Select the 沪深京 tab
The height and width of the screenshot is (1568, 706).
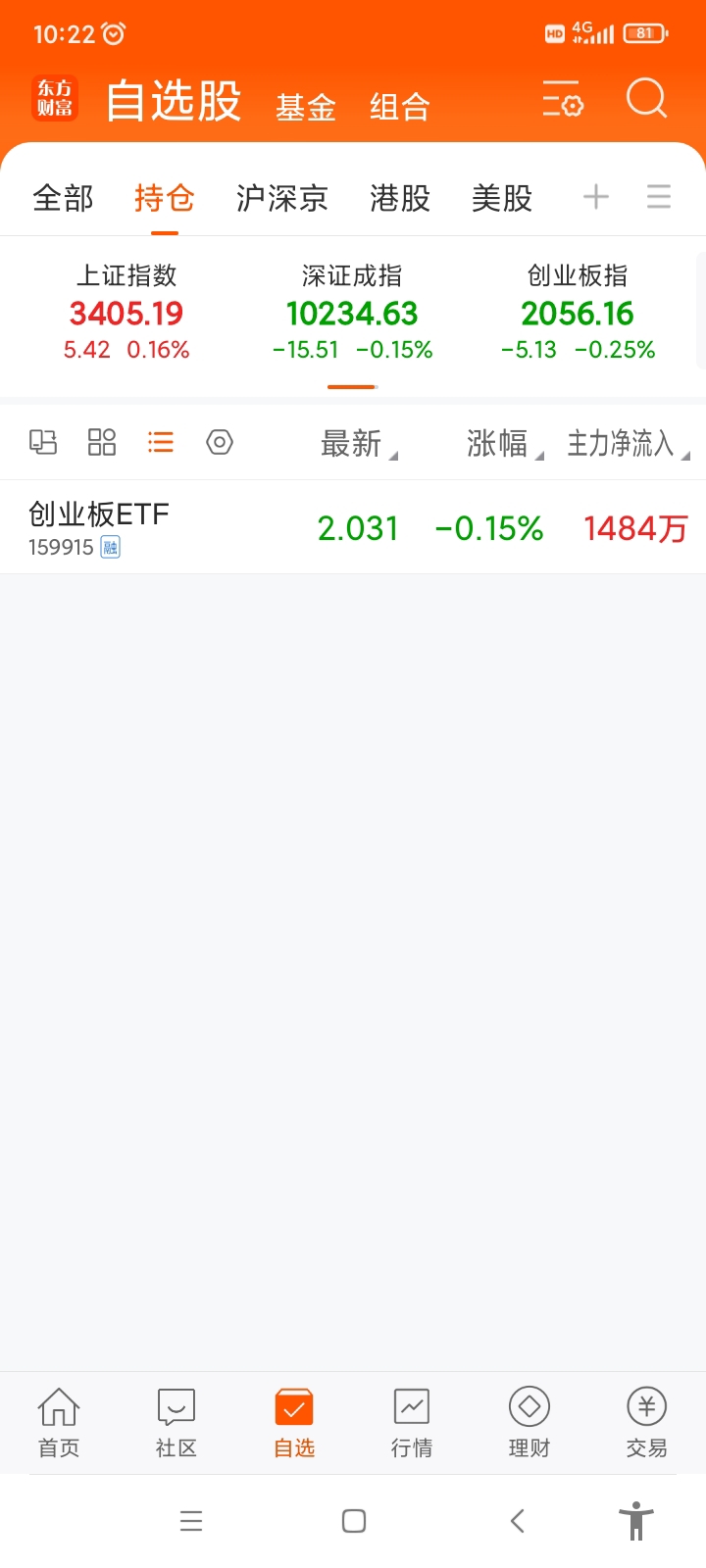[282, 198]
